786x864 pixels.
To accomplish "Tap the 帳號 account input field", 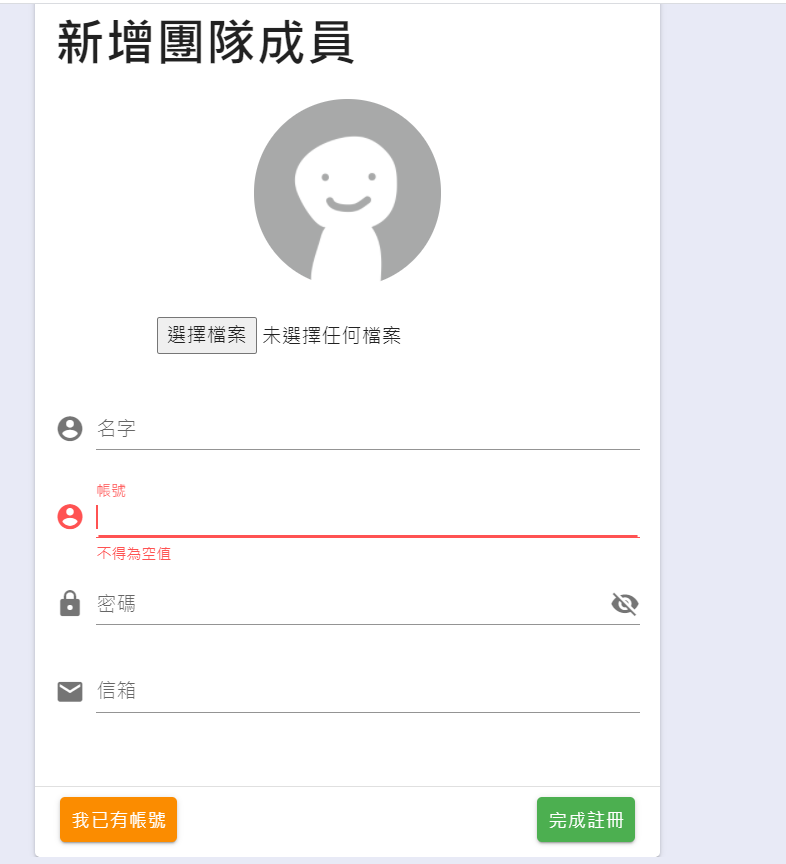I will (x=367, y=517).
